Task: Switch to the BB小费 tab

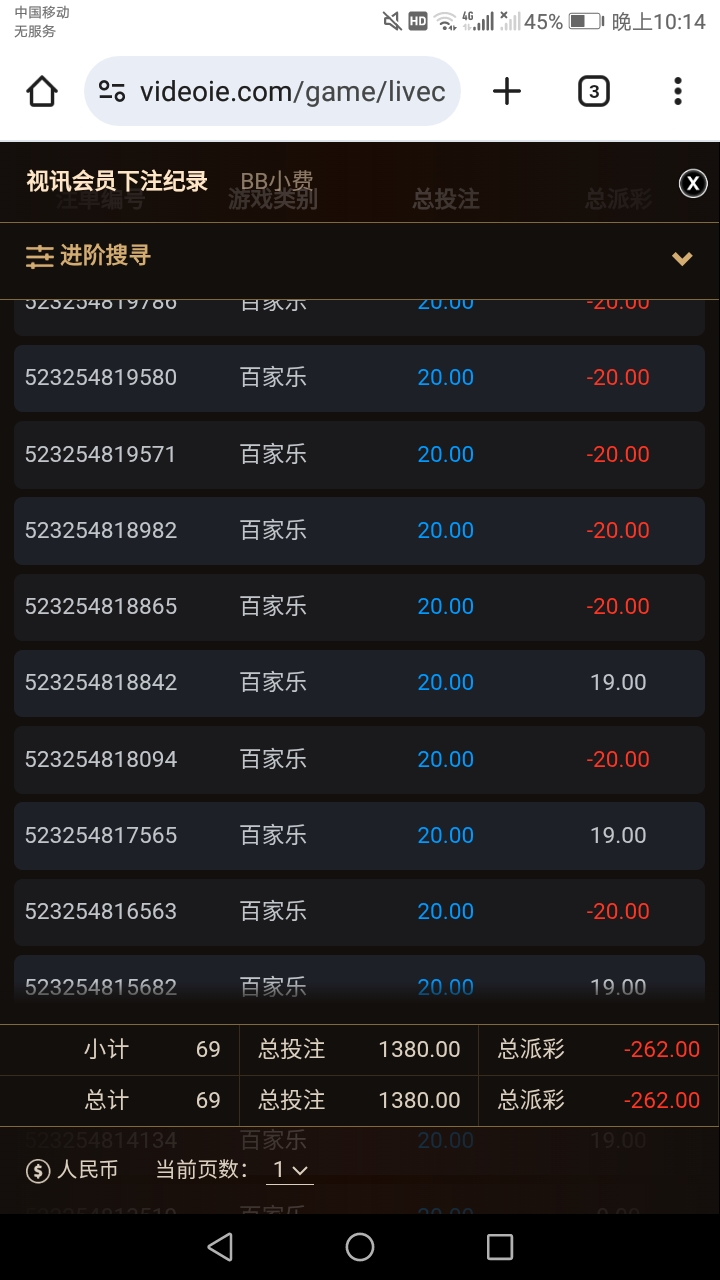Action: (278, 181)
